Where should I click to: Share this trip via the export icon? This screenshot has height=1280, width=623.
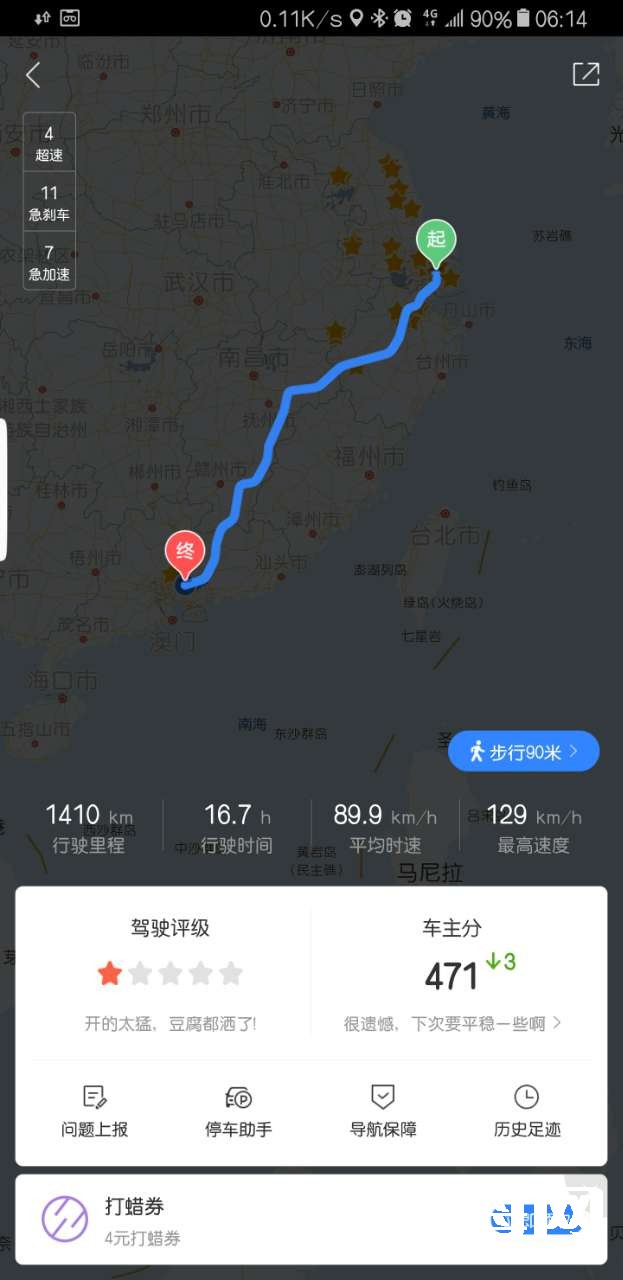point(585,74)
